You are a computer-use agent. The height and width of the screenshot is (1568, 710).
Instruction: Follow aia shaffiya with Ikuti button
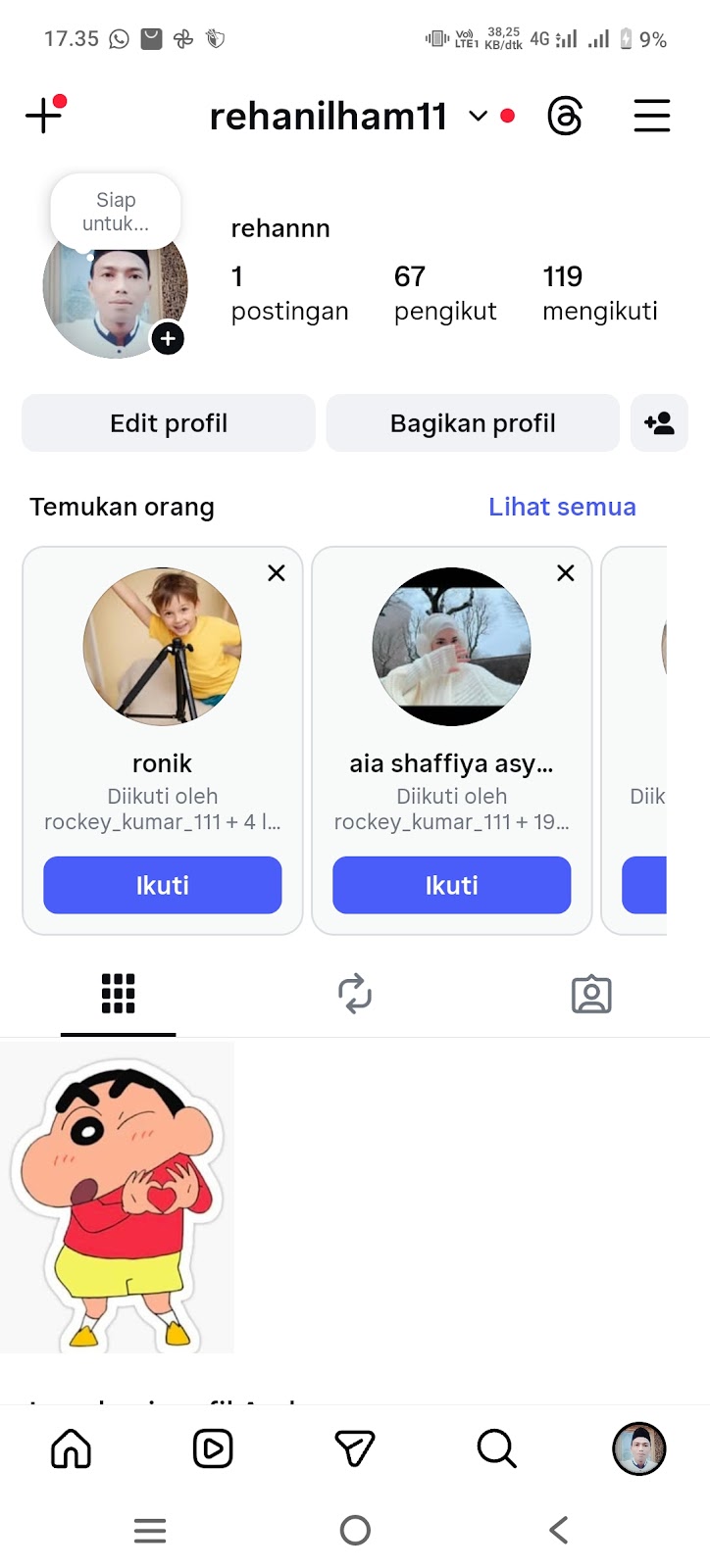(x=452, y=885)
